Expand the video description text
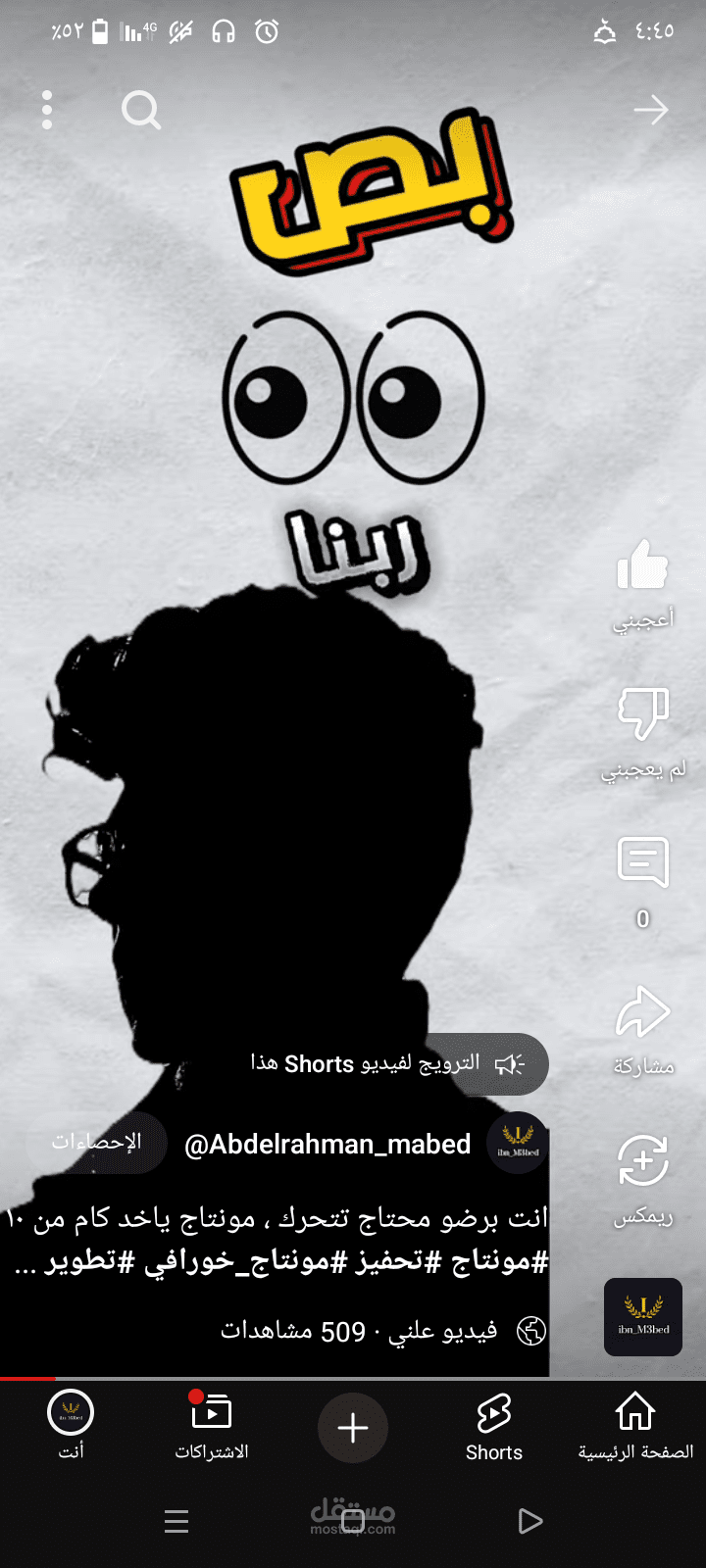The width and height of the screenshot is (706, 1568). point(275,1241)
